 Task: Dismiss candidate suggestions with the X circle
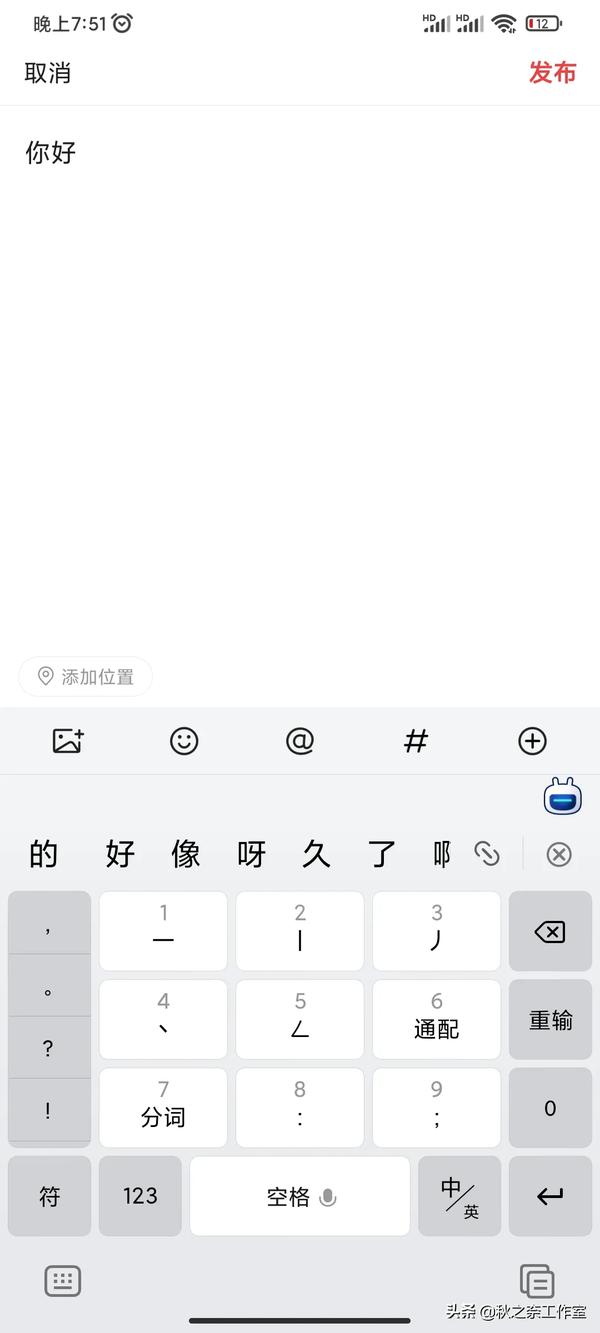tap(559, 854)
